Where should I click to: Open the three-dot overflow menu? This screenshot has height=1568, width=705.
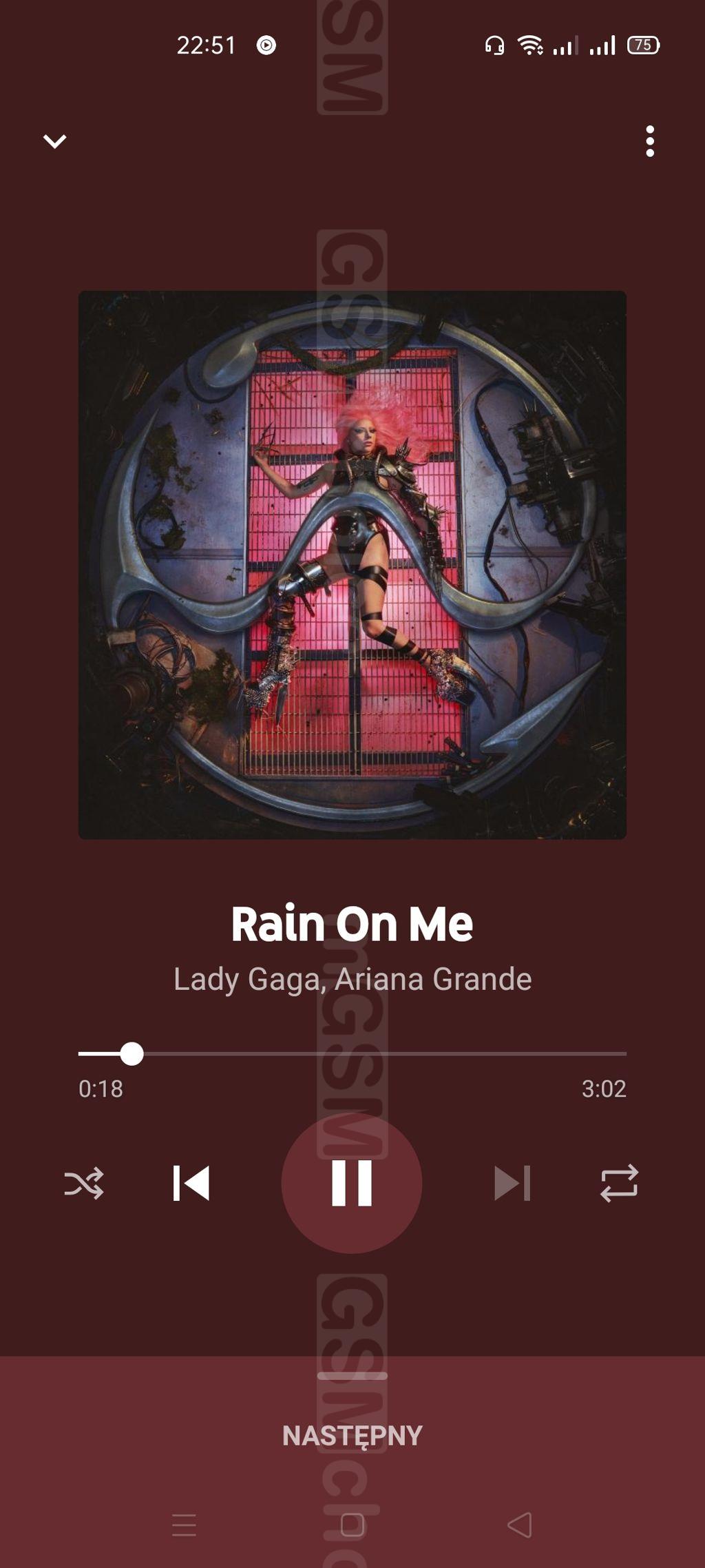point(650,141)
